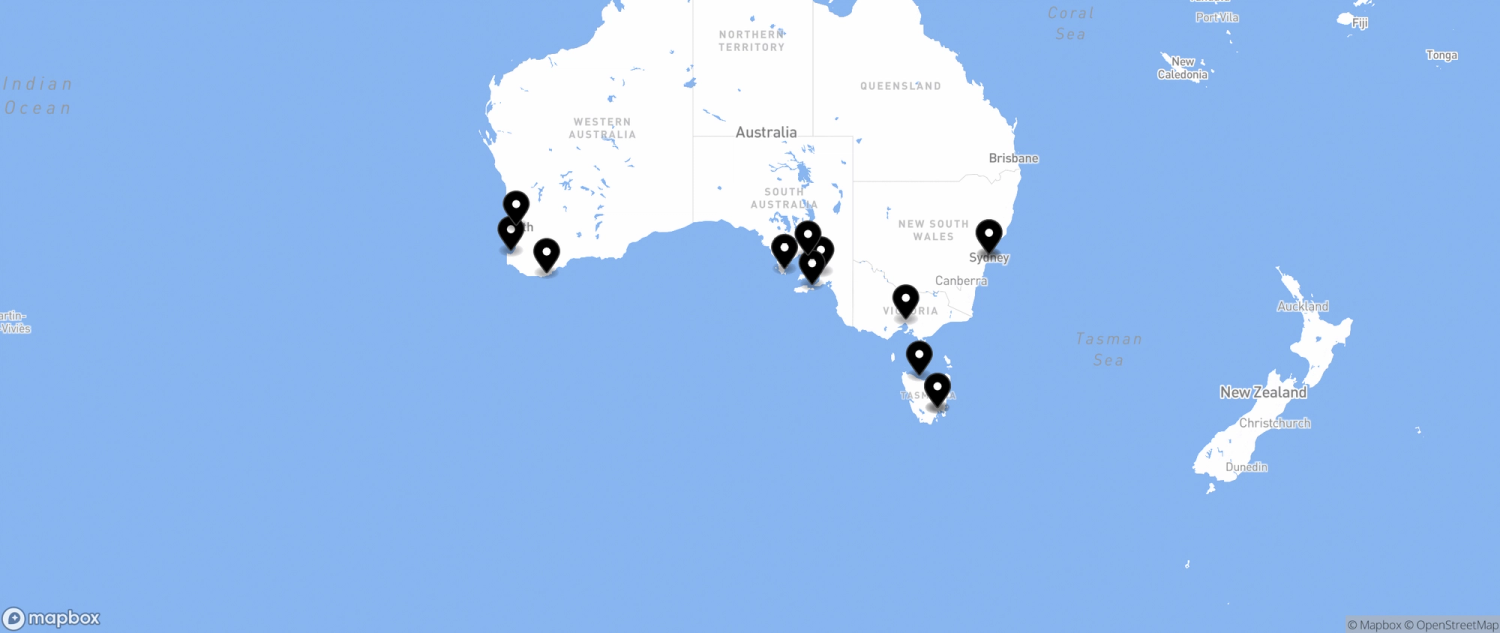Open the Mapbox logo link

click(x=52, y=618)
